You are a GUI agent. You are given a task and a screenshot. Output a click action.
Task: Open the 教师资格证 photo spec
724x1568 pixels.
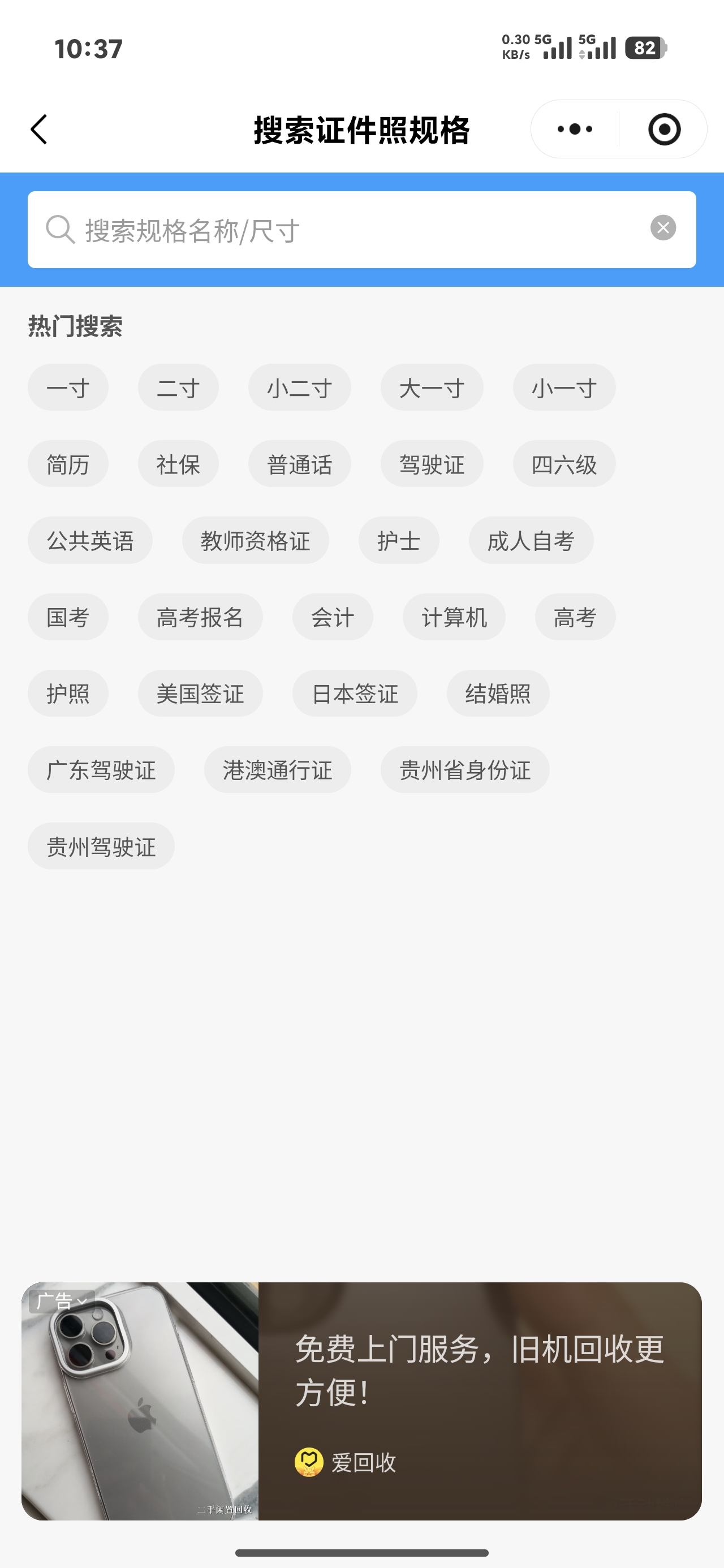tap(255, 541)
